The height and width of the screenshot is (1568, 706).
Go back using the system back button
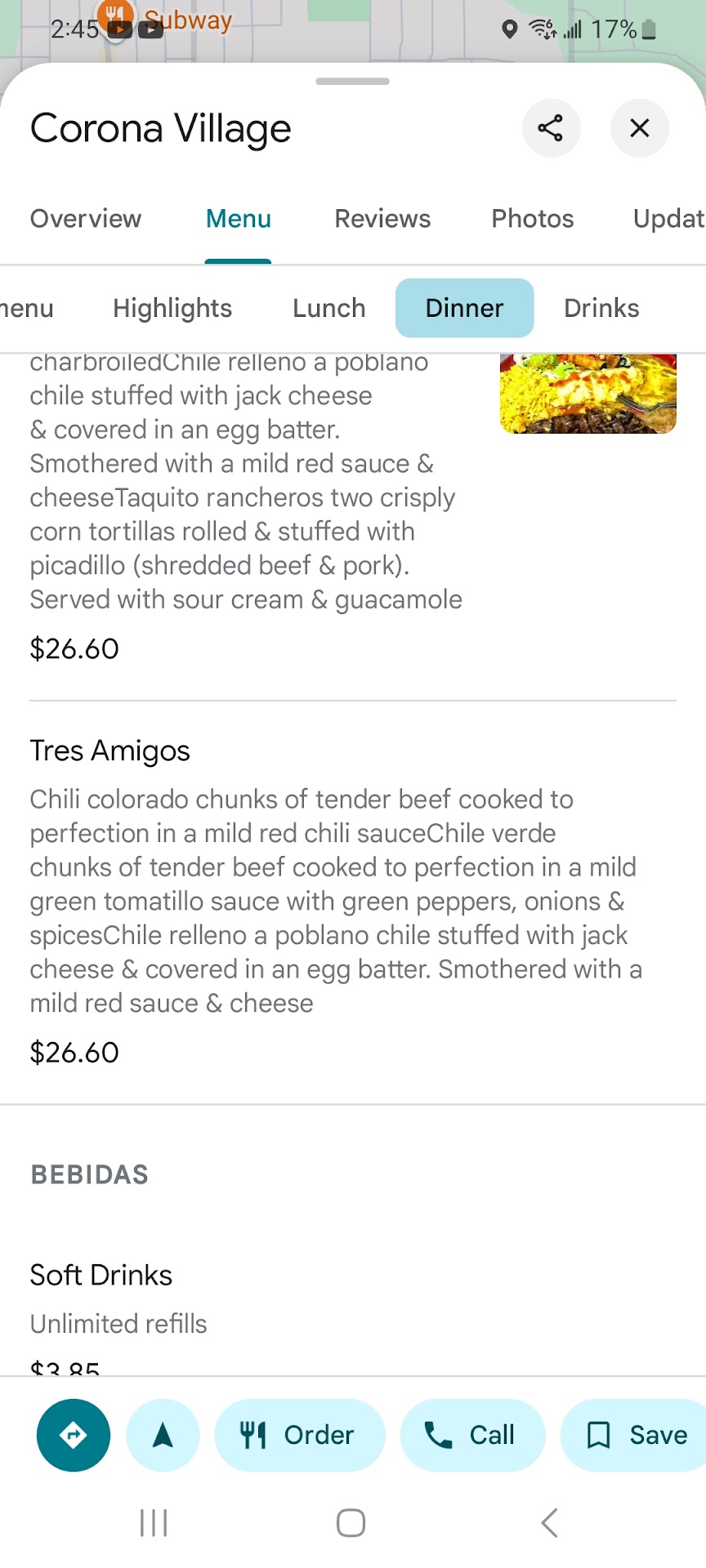pyautogui.click(x=550, y=1522)
